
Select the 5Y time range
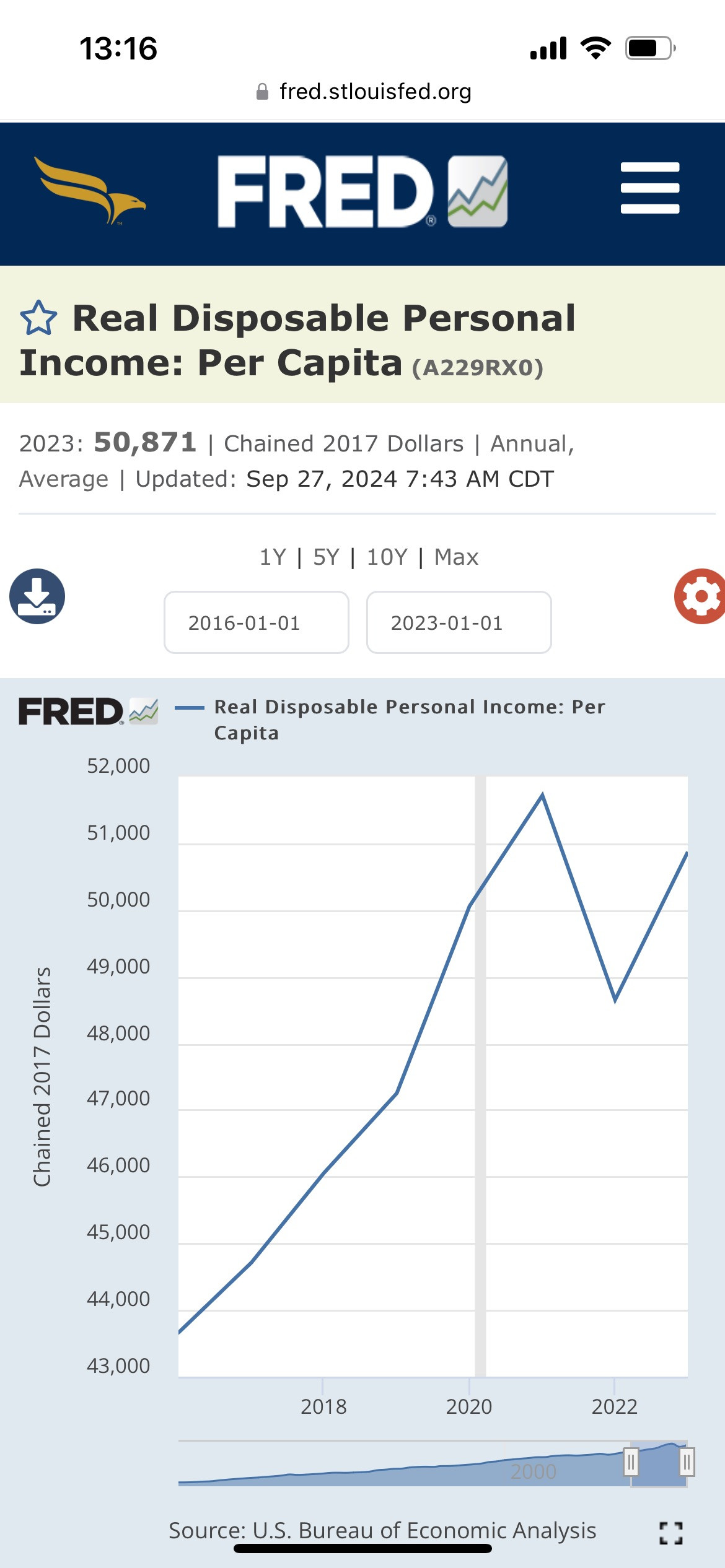(327, 557)
